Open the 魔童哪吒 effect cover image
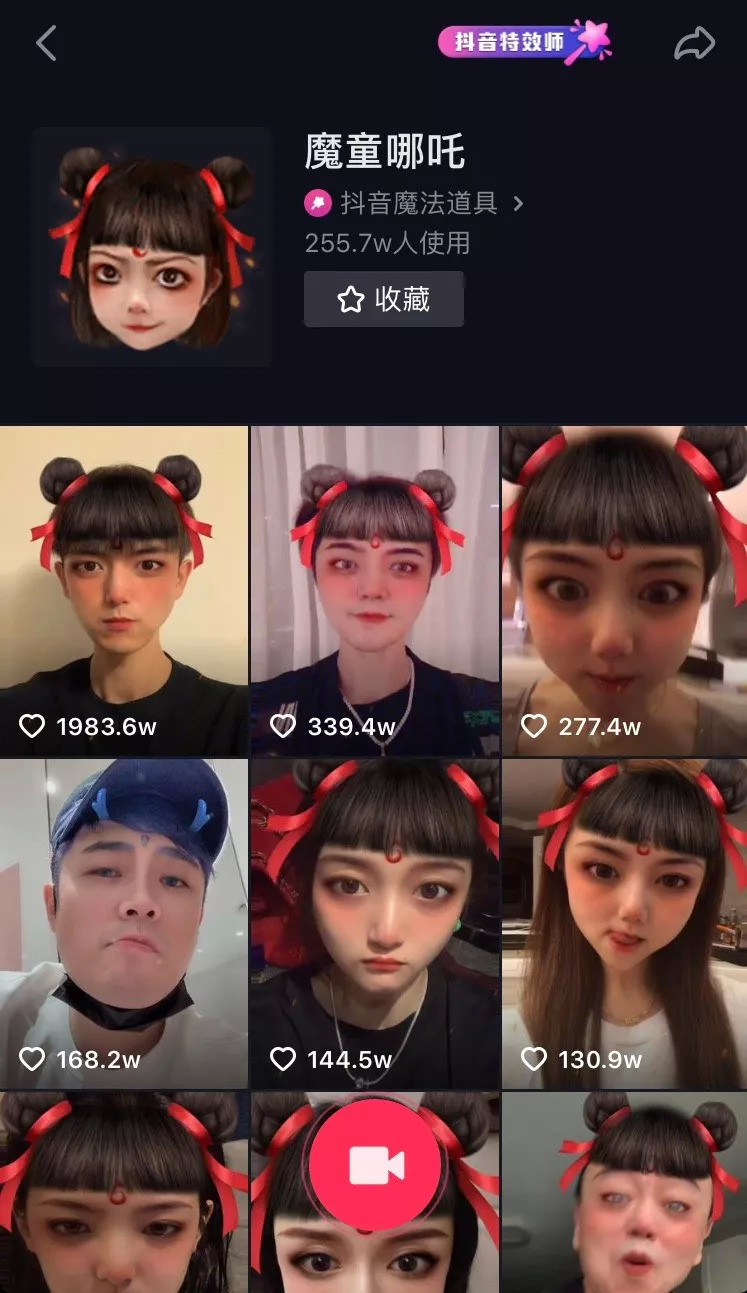747x1293 pixels. [152, 247]
